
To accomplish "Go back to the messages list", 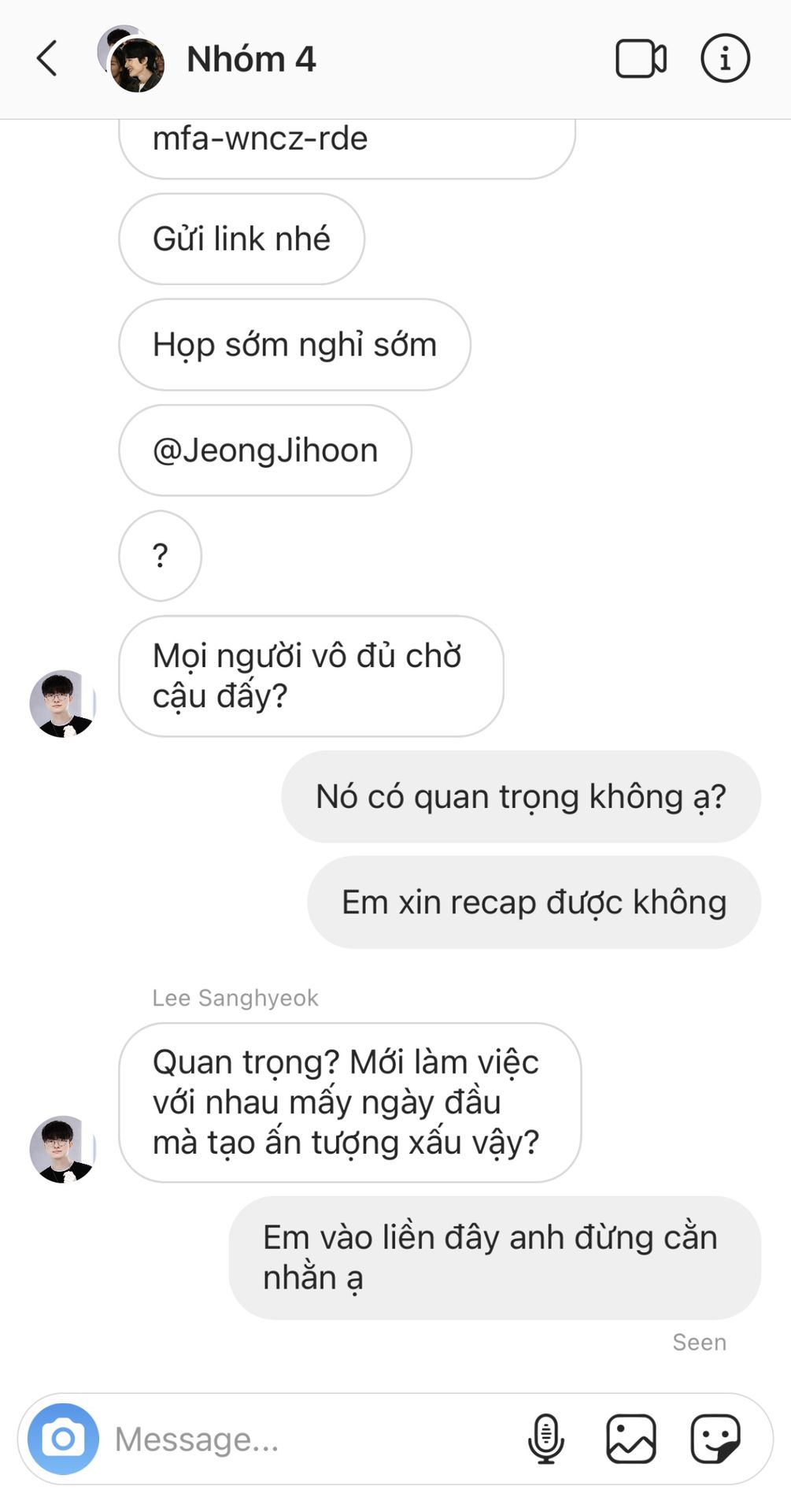I will (47, 59).
